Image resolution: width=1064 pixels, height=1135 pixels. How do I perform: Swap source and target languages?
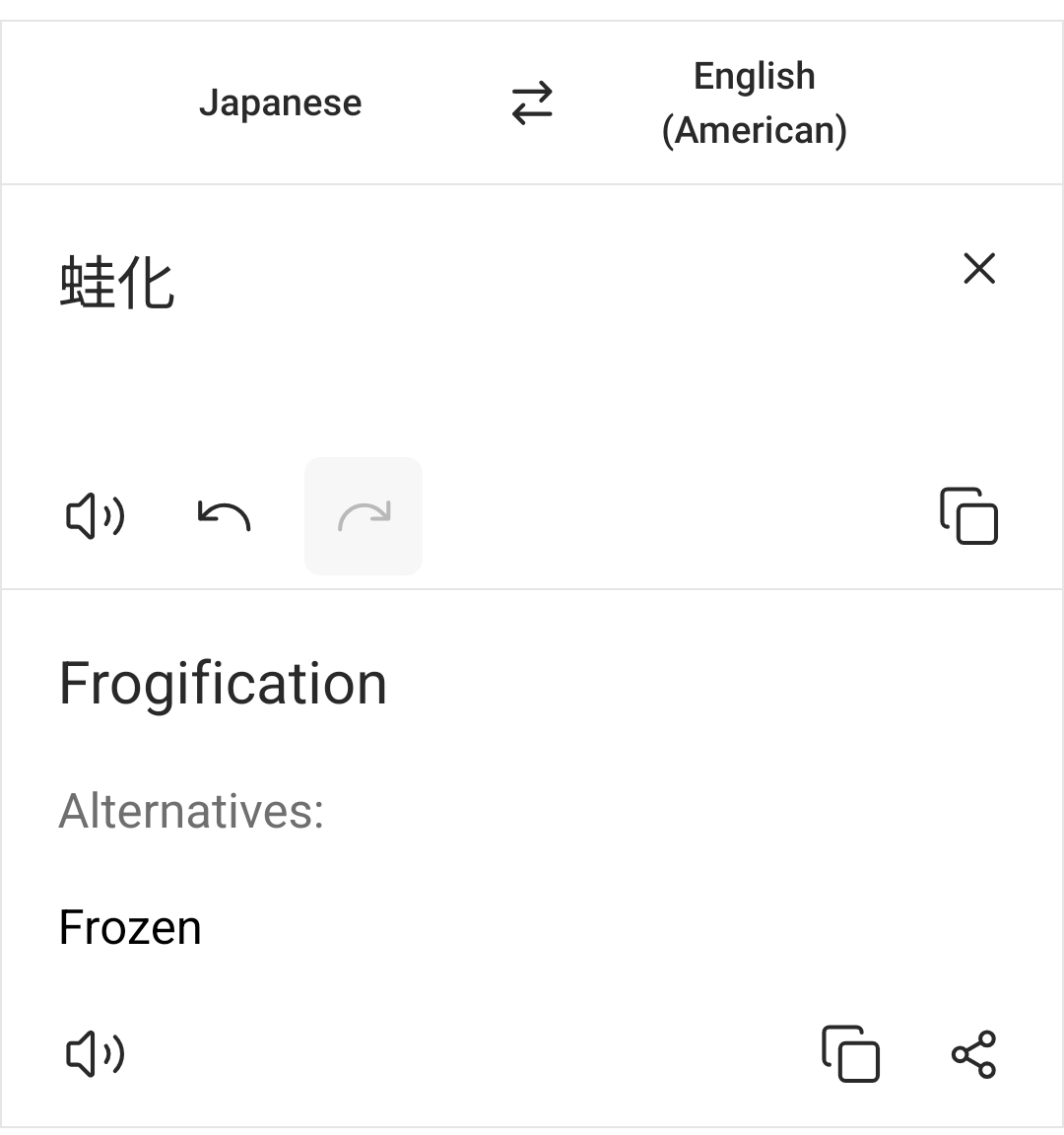(x=532, y=102)
